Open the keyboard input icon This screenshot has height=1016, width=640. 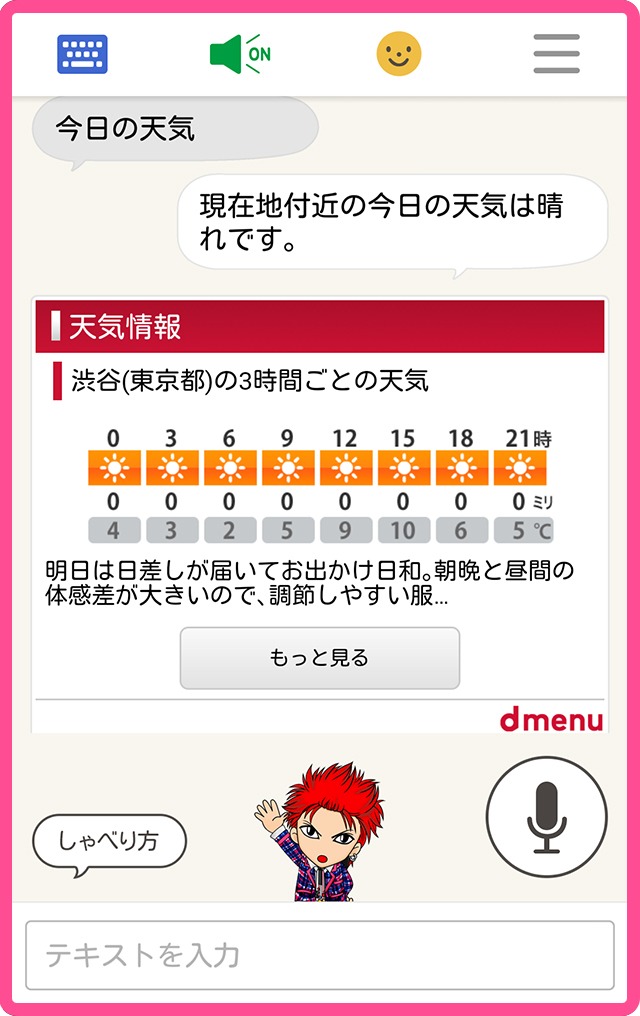(82, 54)
